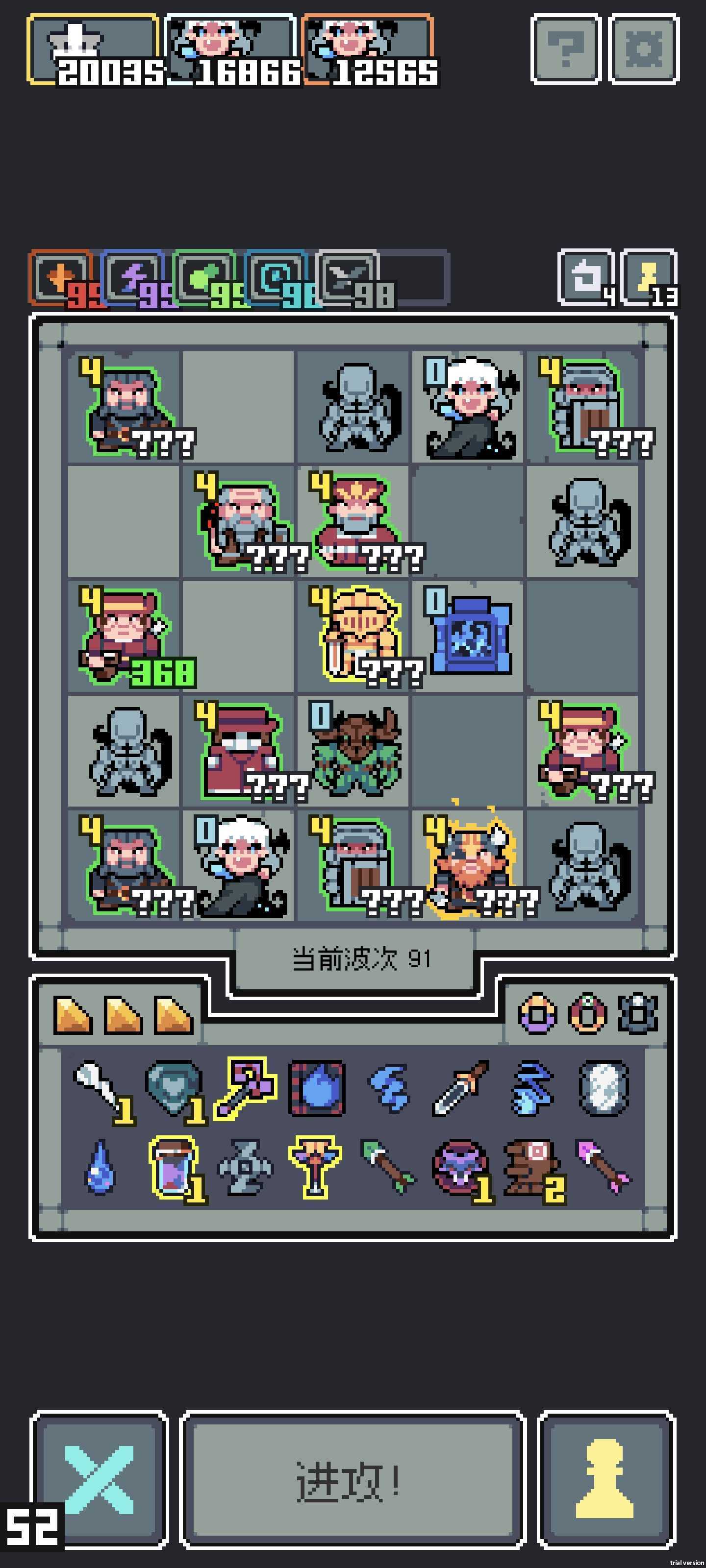Pick the potion jar item
The image size is (706, 1568).
174,1166
